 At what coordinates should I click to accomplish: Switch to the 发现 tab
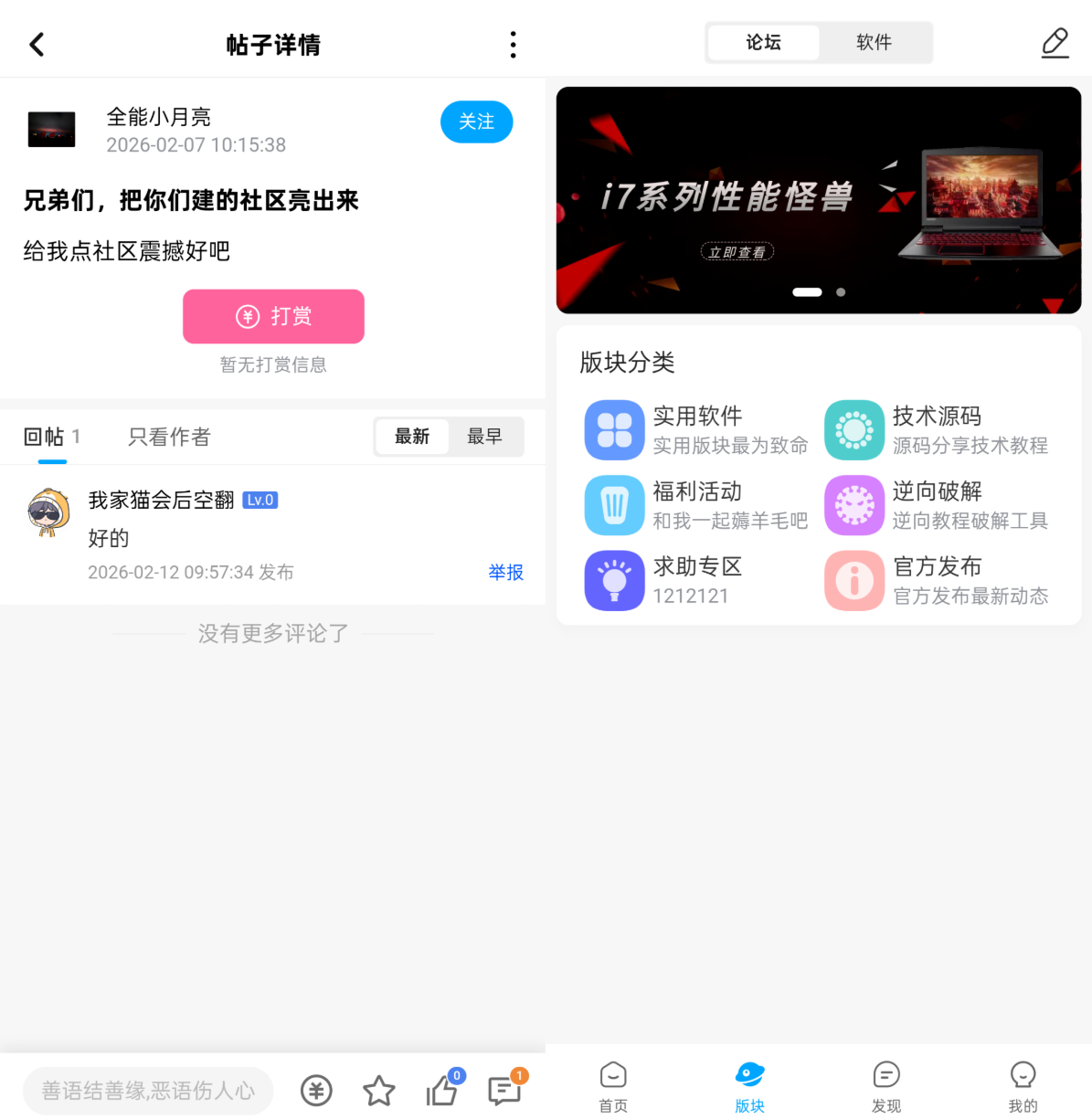(x=885, y=1085)
